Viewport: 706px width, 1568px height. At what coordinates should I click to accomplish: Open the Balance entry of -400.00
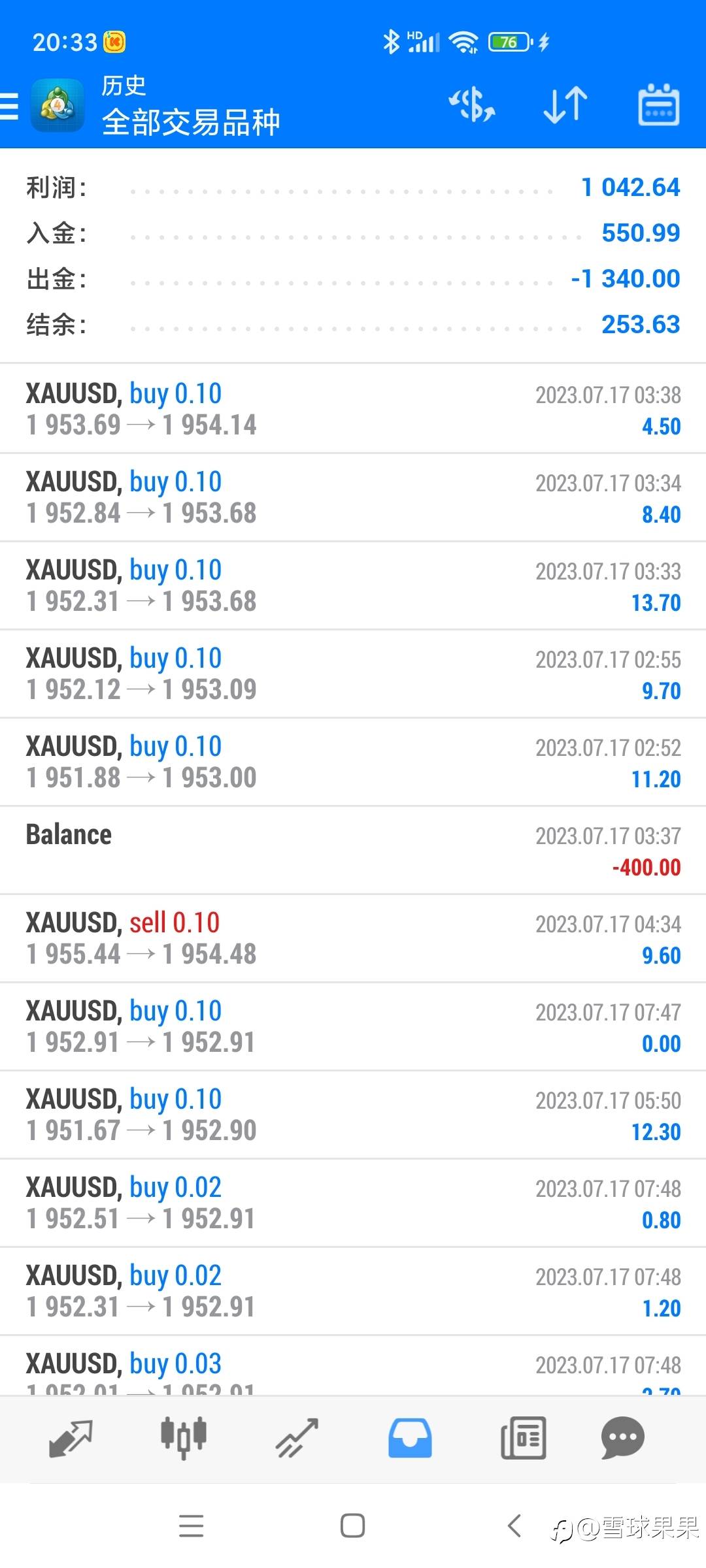click(x=353, y=850)
